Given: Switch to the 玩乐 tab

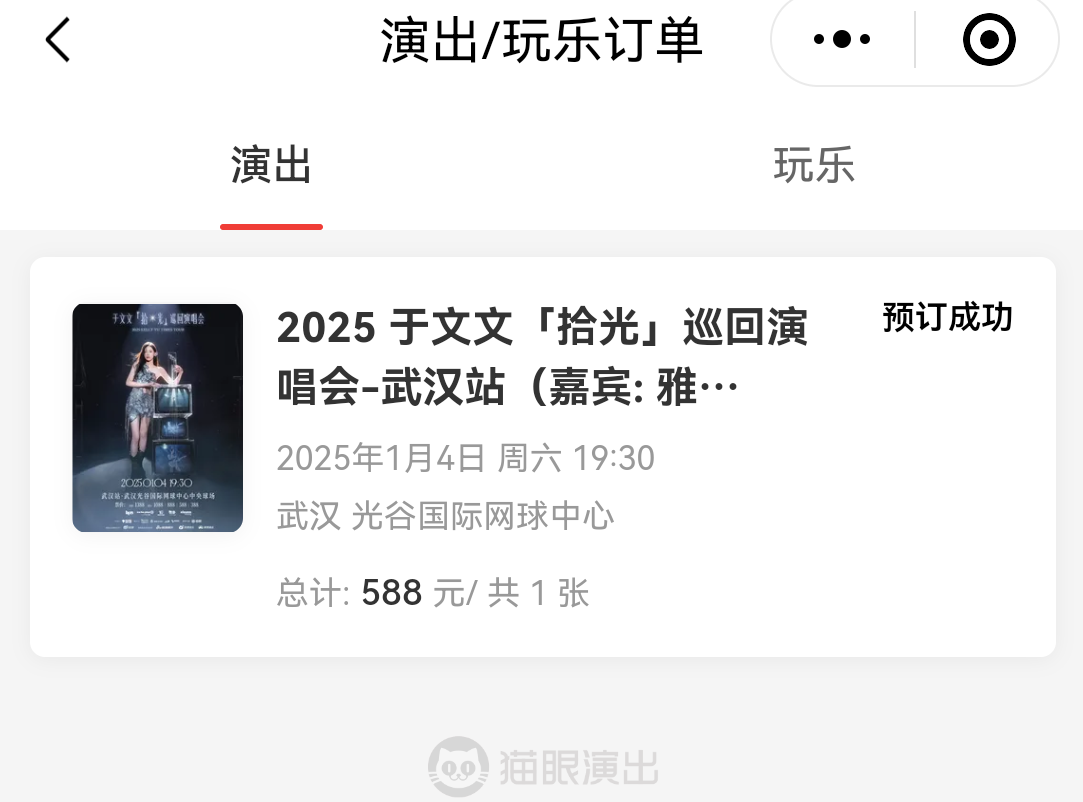Looking at the screenshot, I should pyautogui.click(x=814, y=166).
